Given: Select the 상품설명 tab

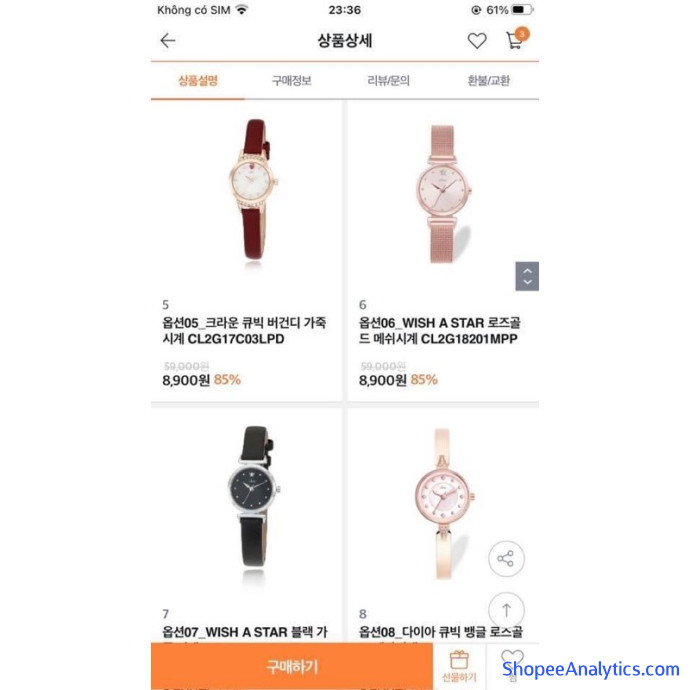Looking at the screenshot, I should (x=198, y=81).
